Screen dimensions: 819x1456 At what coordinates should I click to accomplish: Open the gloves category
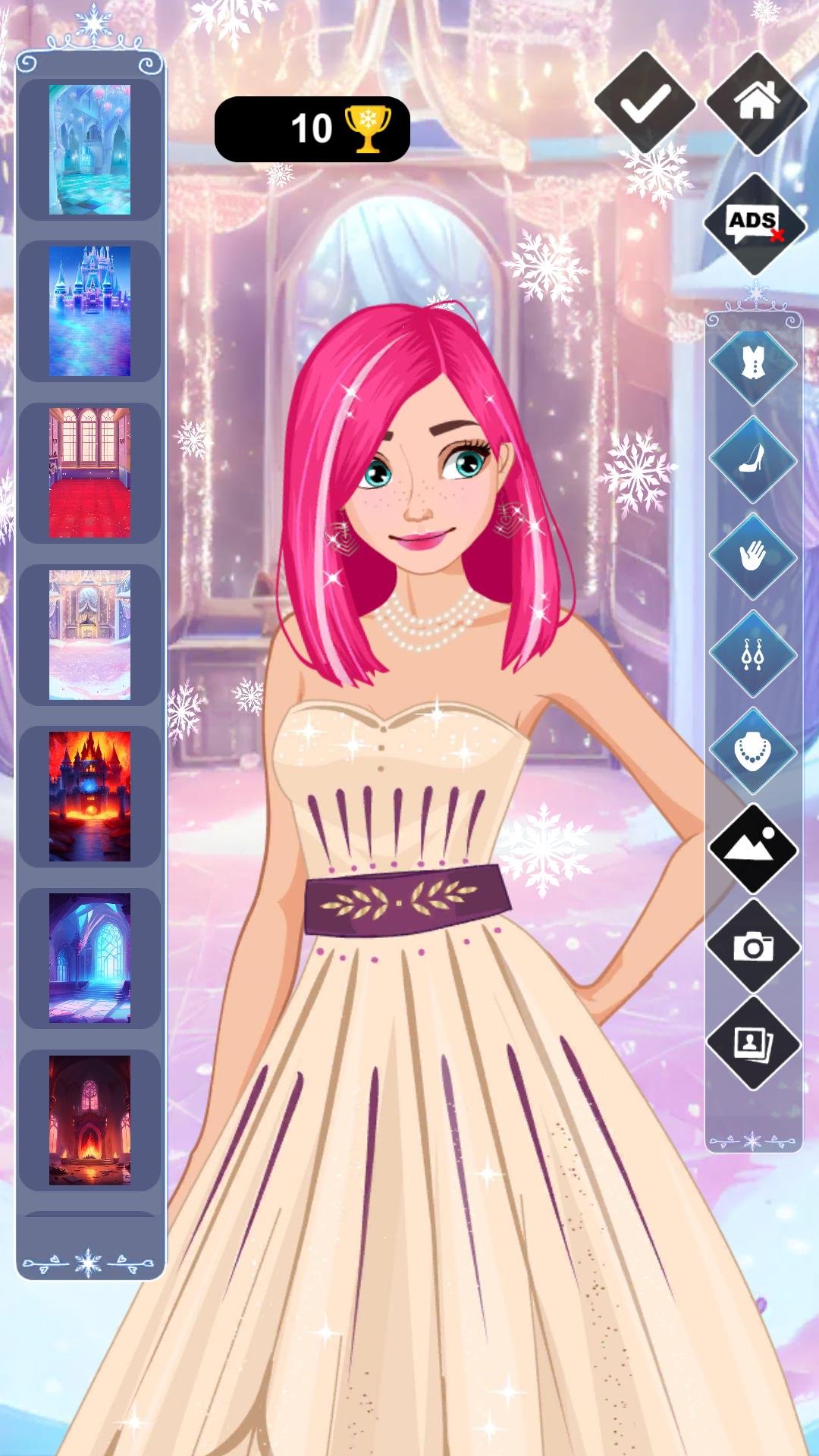click(753, 557)
